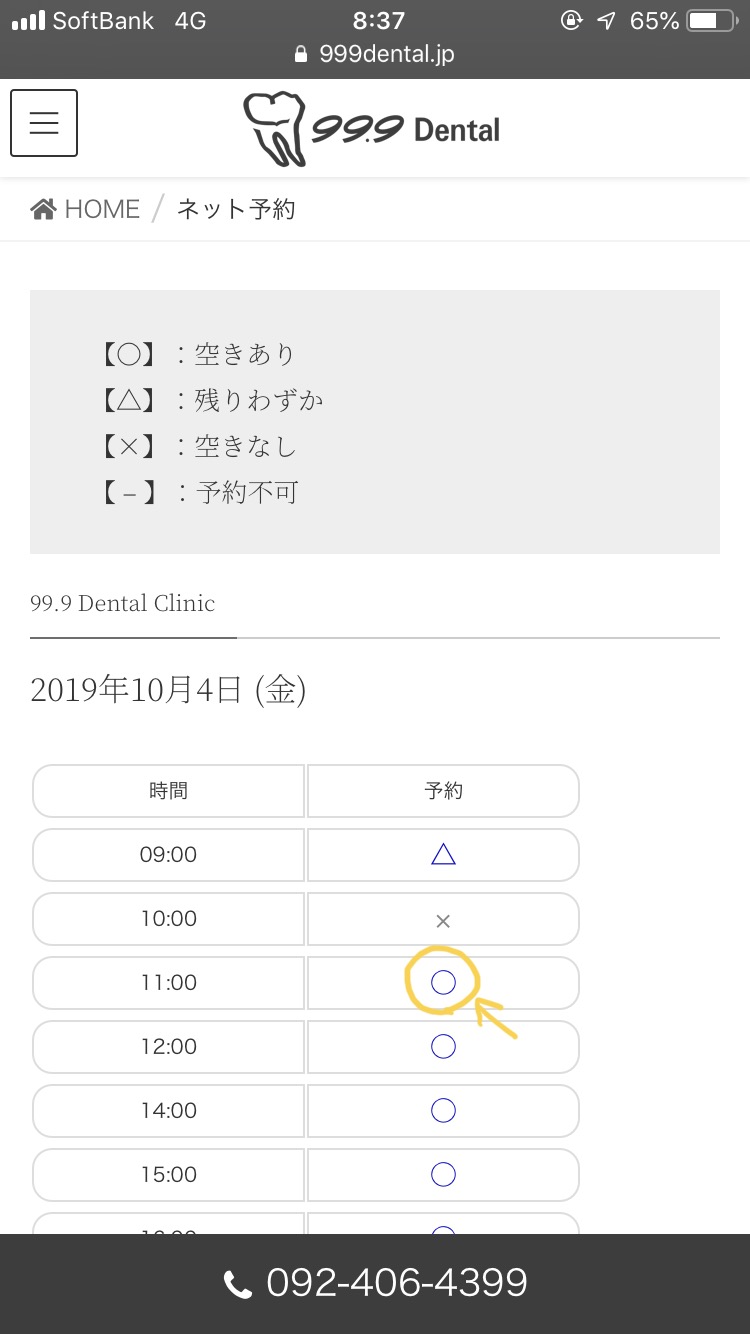Go to HOME via breadcrumb
This screenshot has height=1334, width=750.
pos(85,209)
